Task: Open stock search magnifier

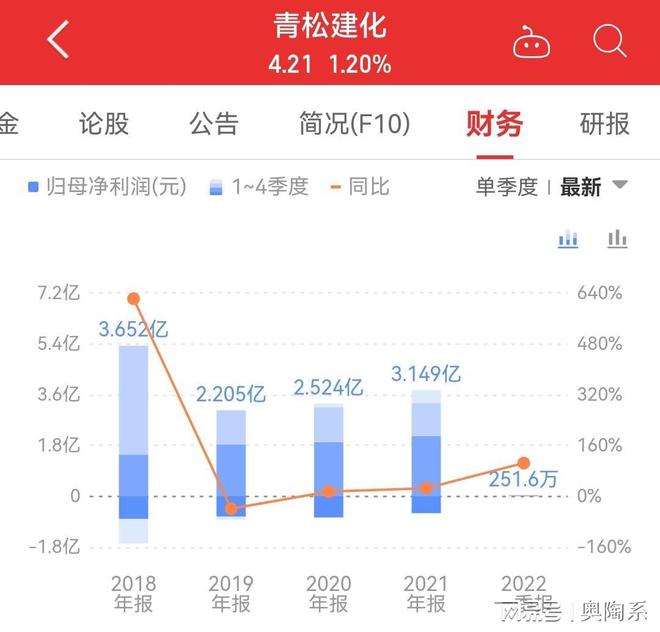Action: [x=609, y=41]
